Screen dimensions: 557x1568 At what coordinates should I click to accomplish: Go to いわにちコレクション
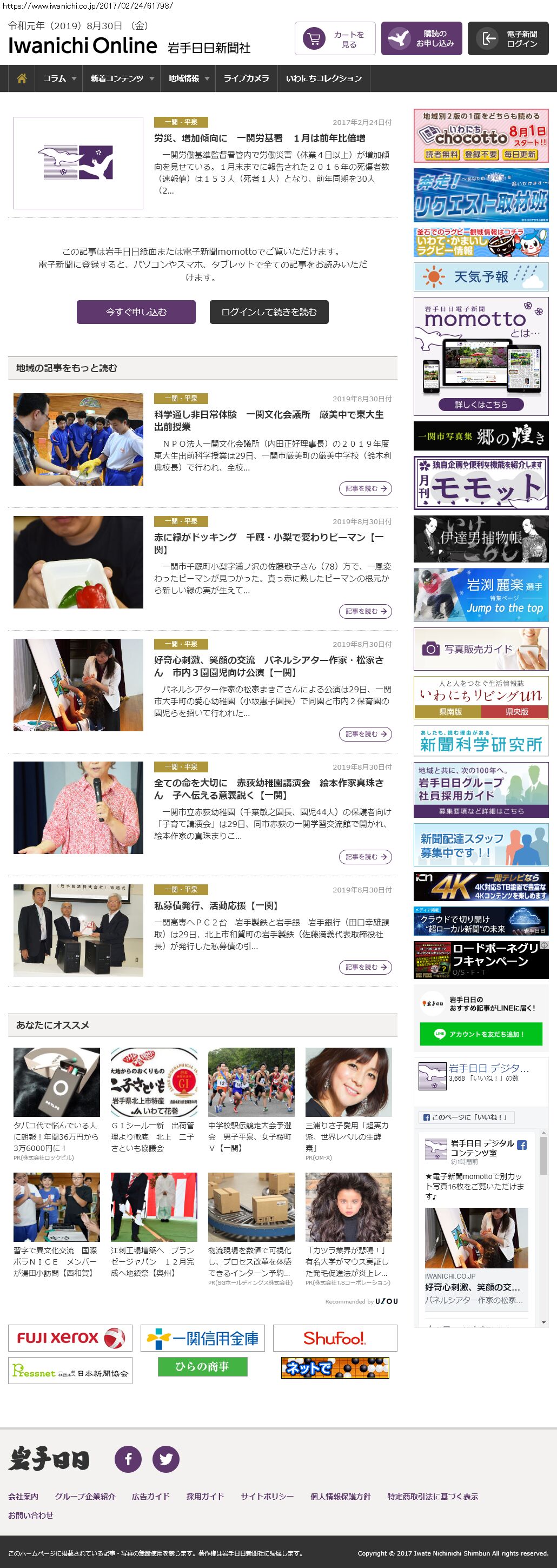[323, 78]
